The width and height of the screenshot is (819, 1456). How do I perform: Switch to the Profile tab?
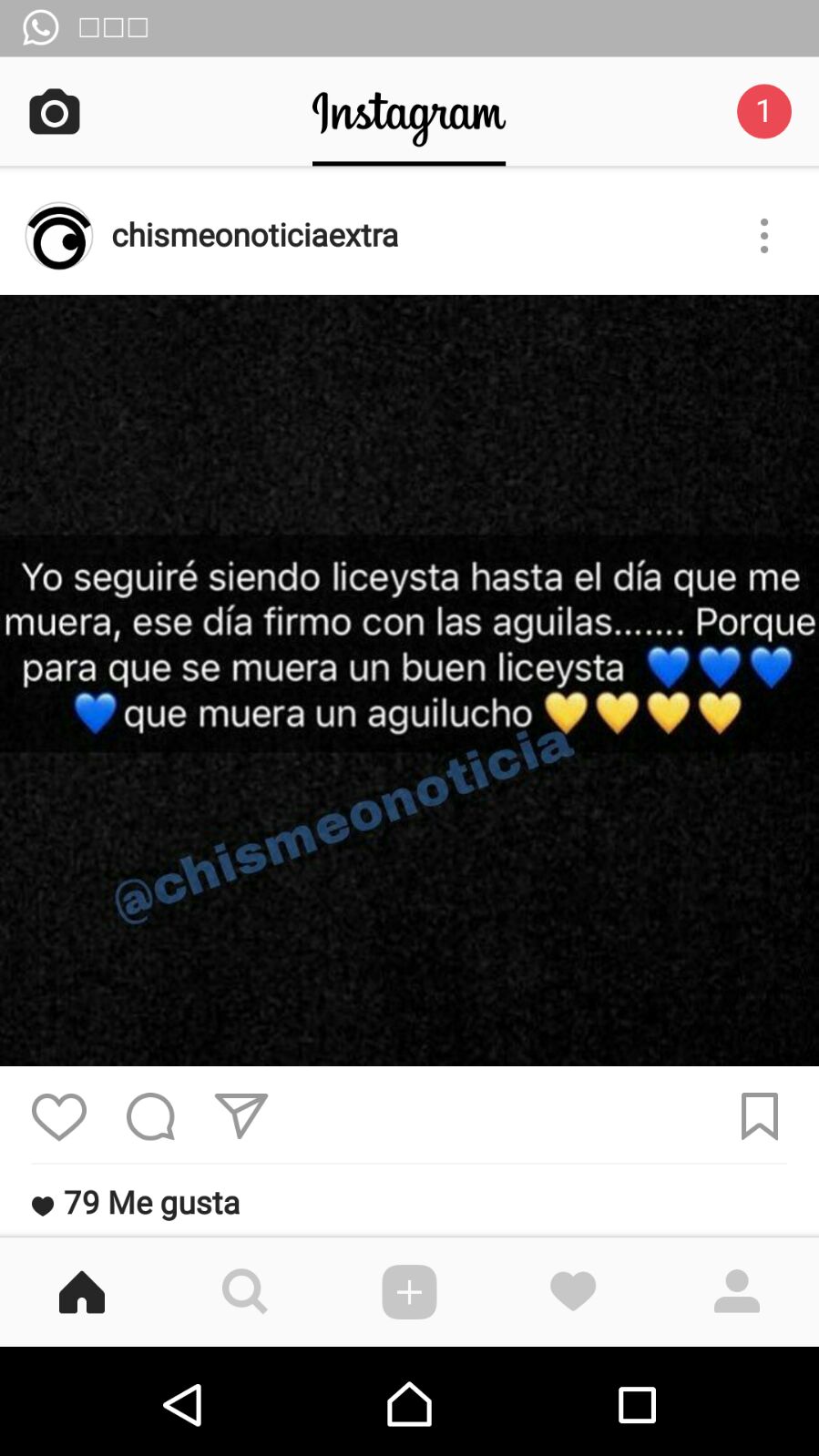737,1291
